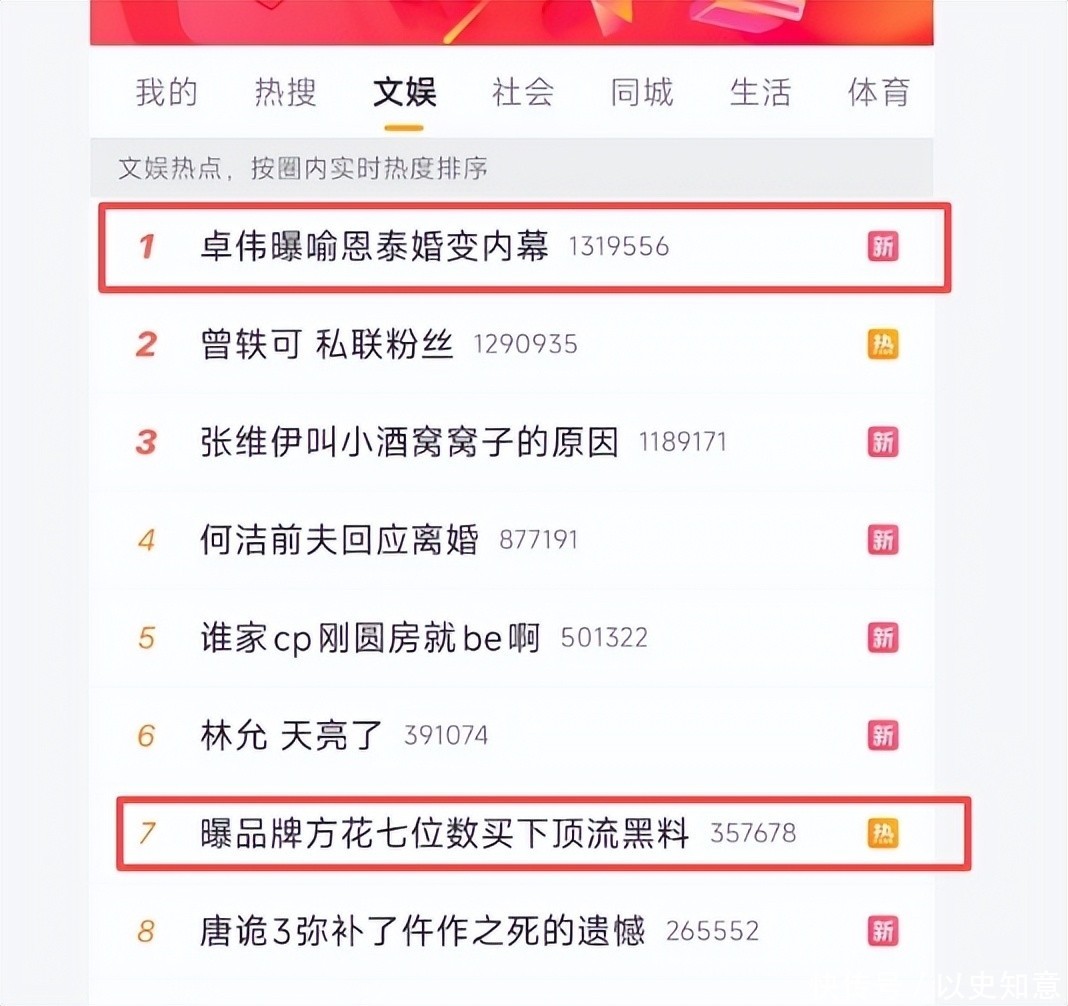Open topic 何洁前夫回应离婚

[x=511, y=540]
